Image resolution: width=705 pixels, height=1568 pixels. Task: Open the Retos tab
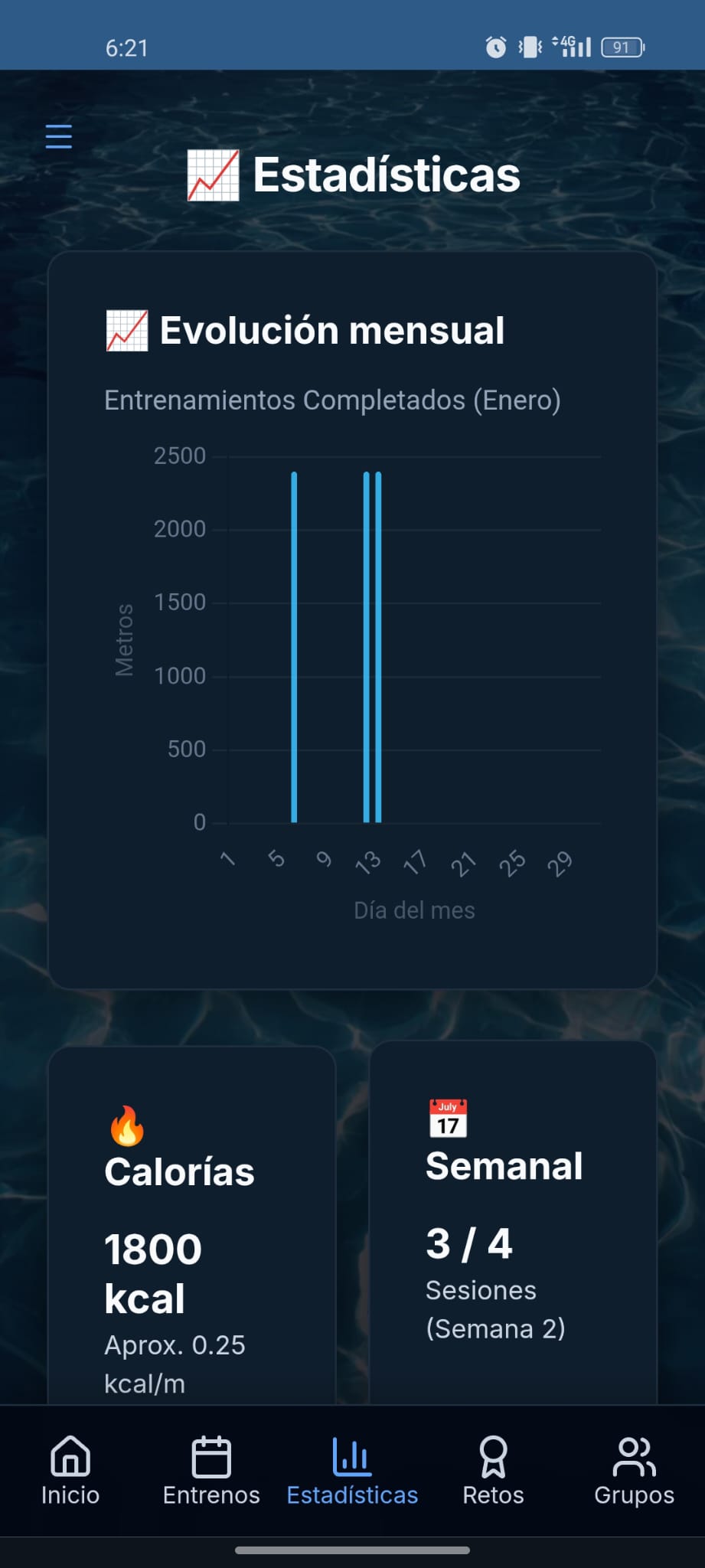(493, 1471)
